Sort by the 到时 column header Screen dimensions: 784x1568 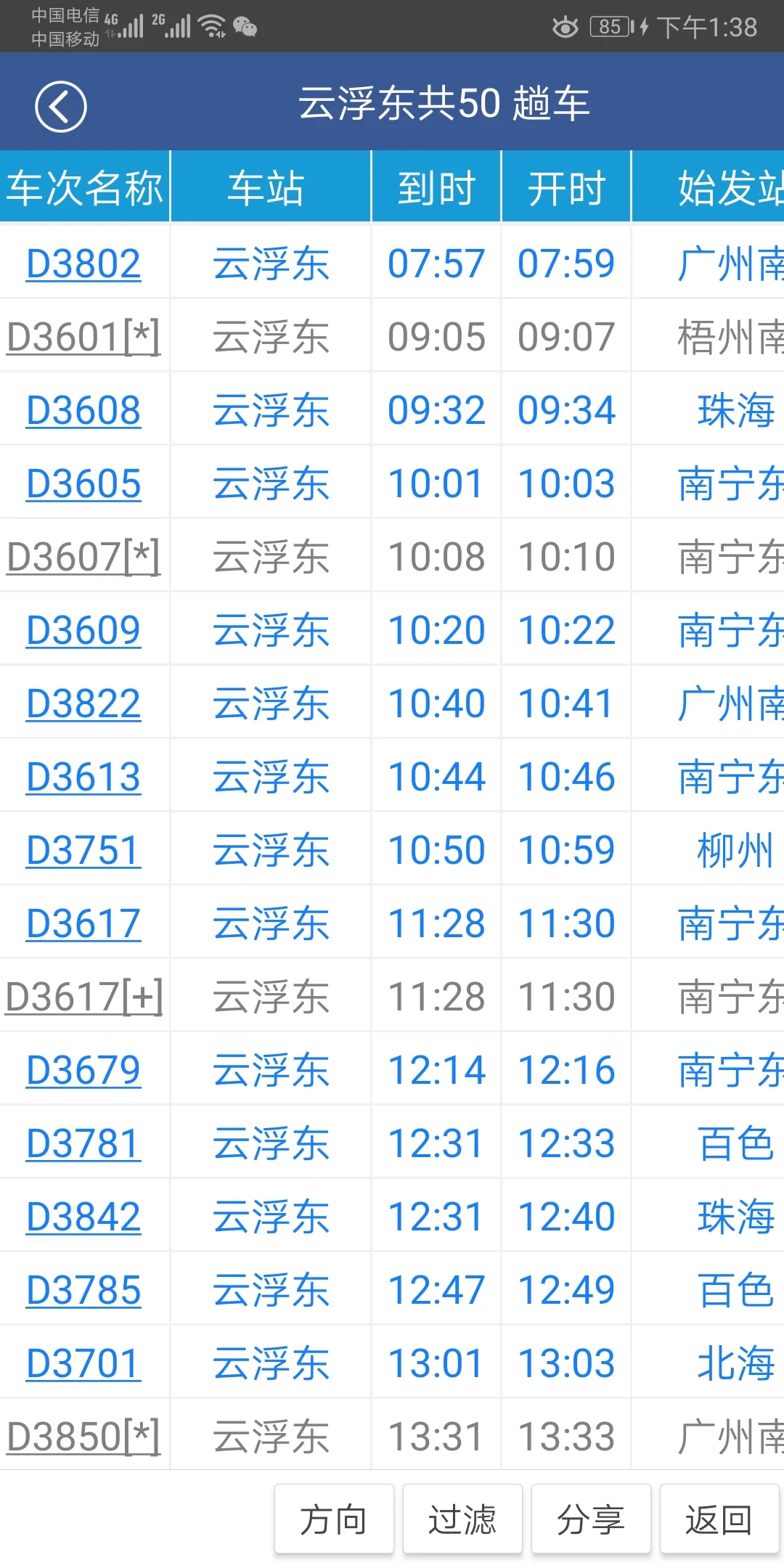point(436,187)
